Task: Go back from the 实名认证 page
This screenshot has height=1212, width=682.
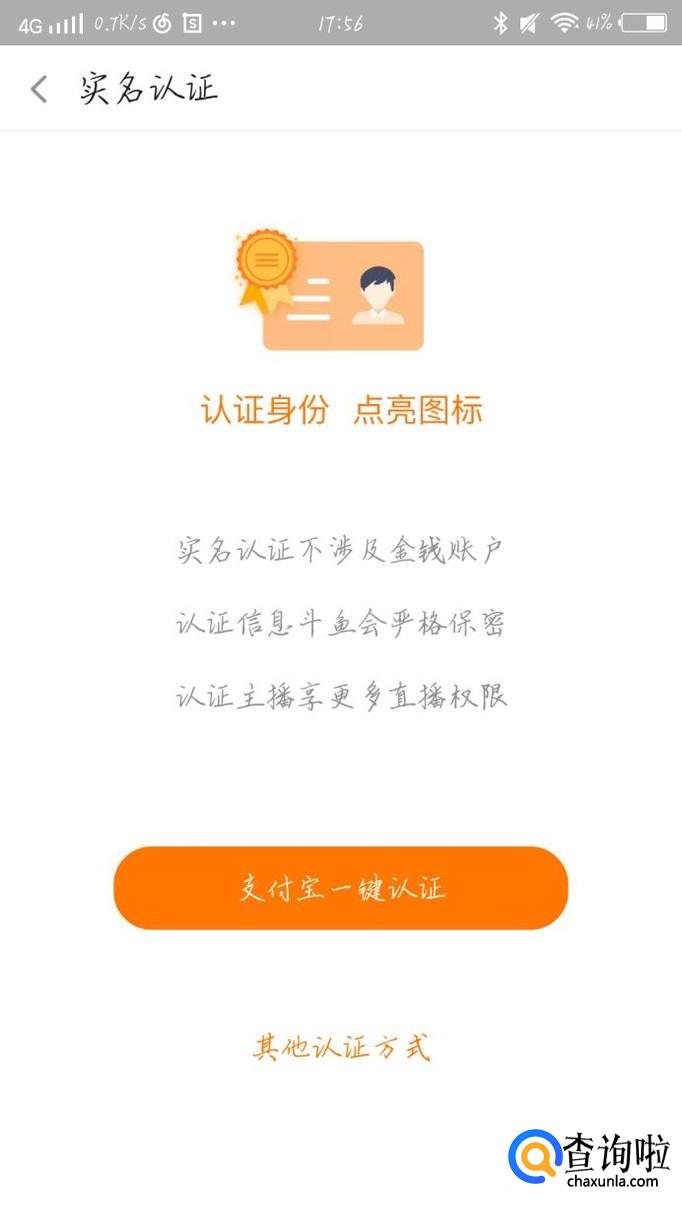Action: point(39,89)
